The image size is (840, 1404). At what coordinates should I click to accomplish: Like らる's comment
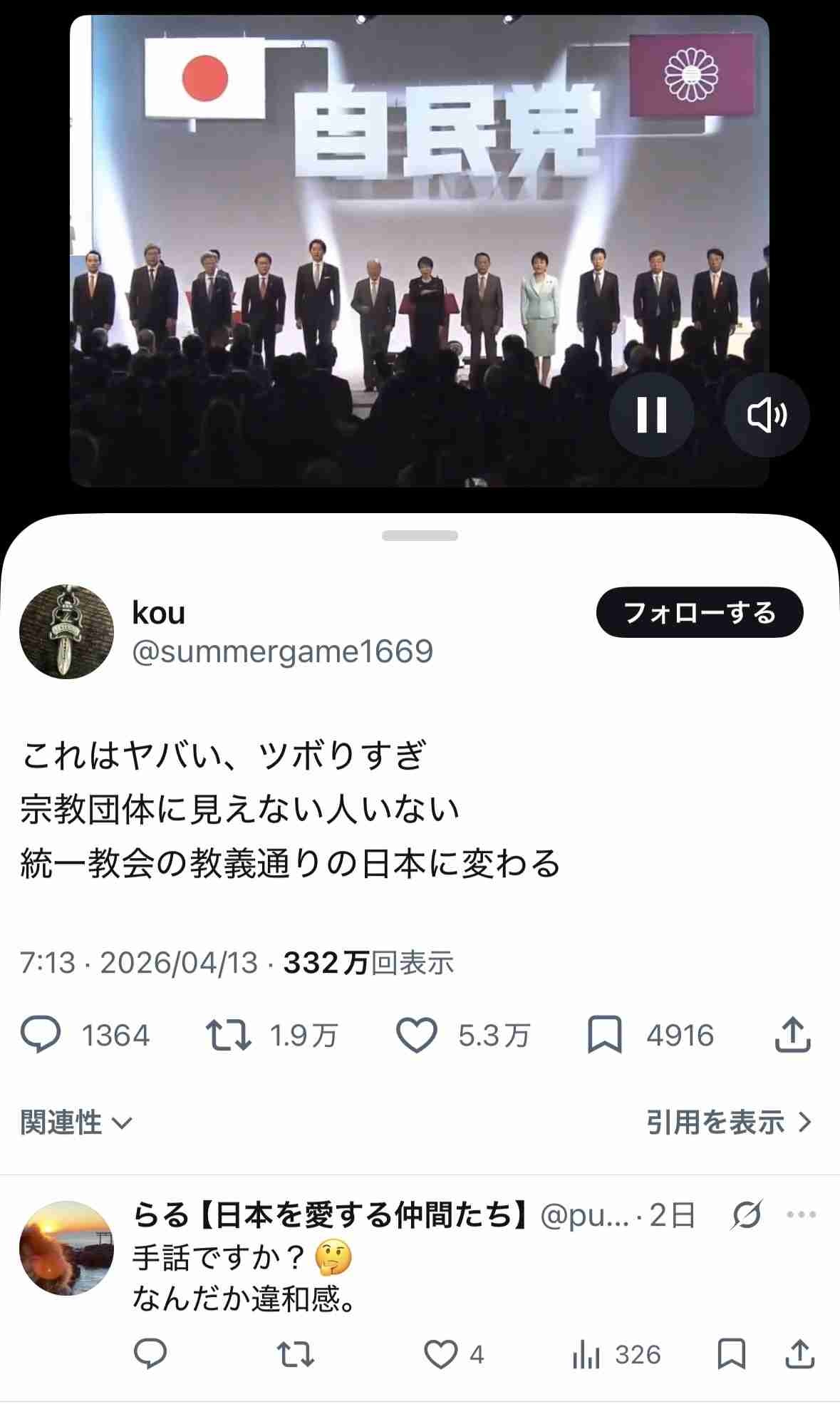point(441,1354)
